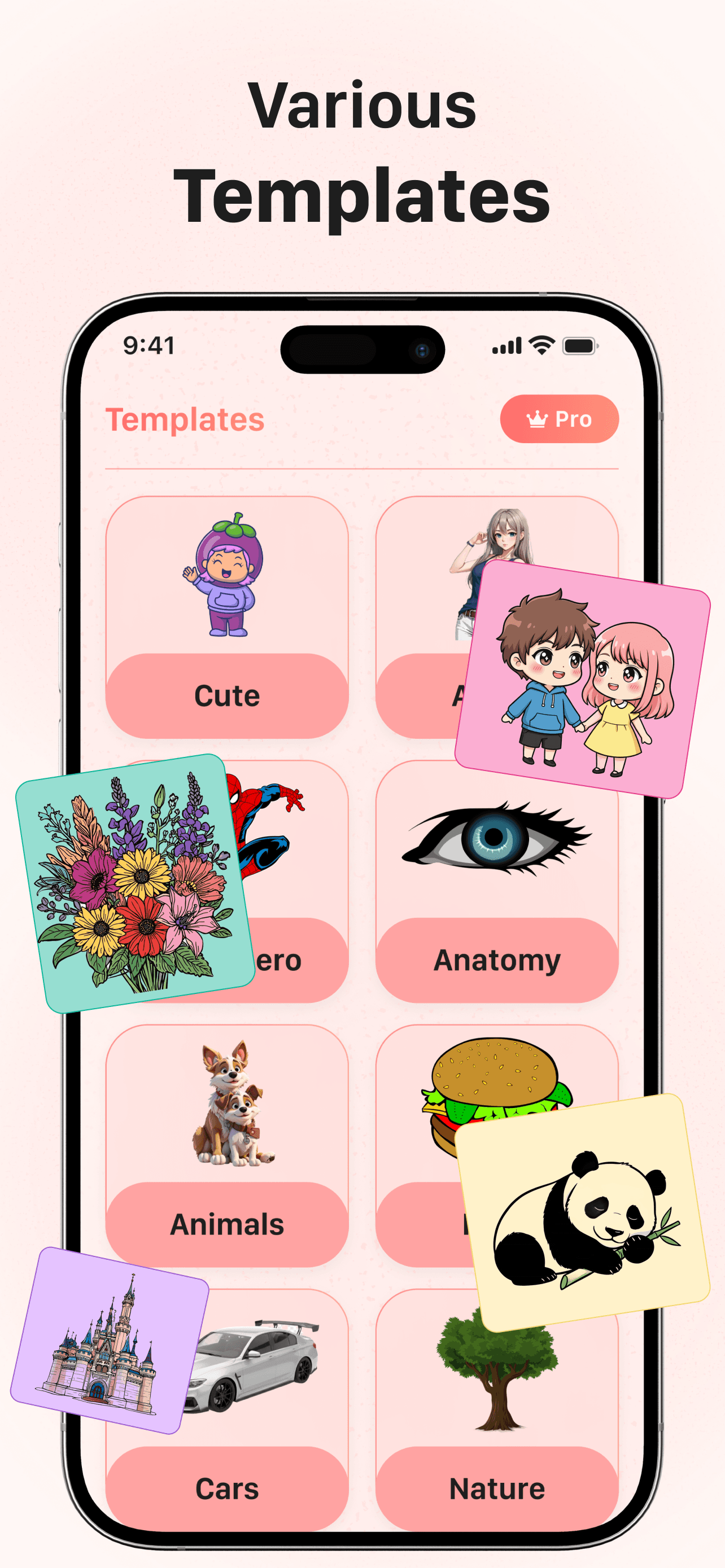725x1568 pixels.
Task: Select the Anatomy category with the eye illustration
Action: point(496,961)
